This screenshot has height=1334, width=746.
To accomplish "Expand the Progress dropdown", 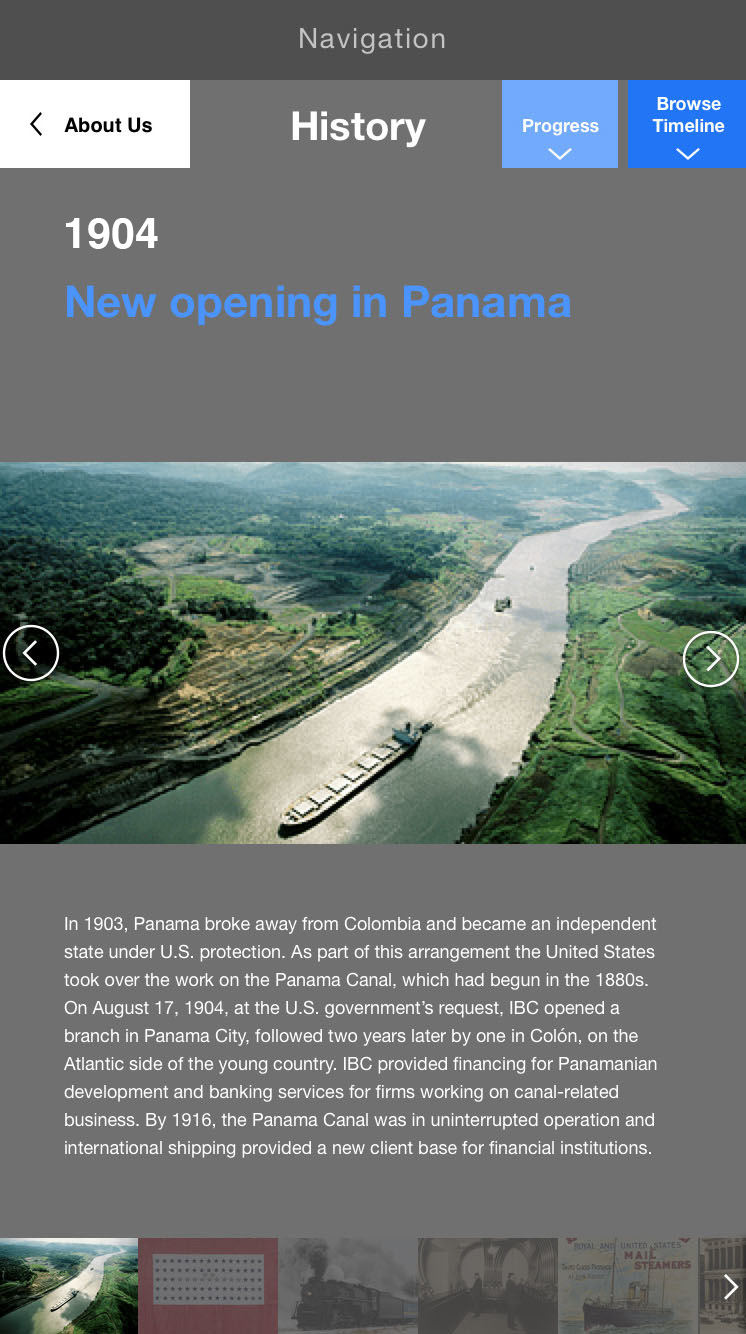I will (x=560, y=126).
